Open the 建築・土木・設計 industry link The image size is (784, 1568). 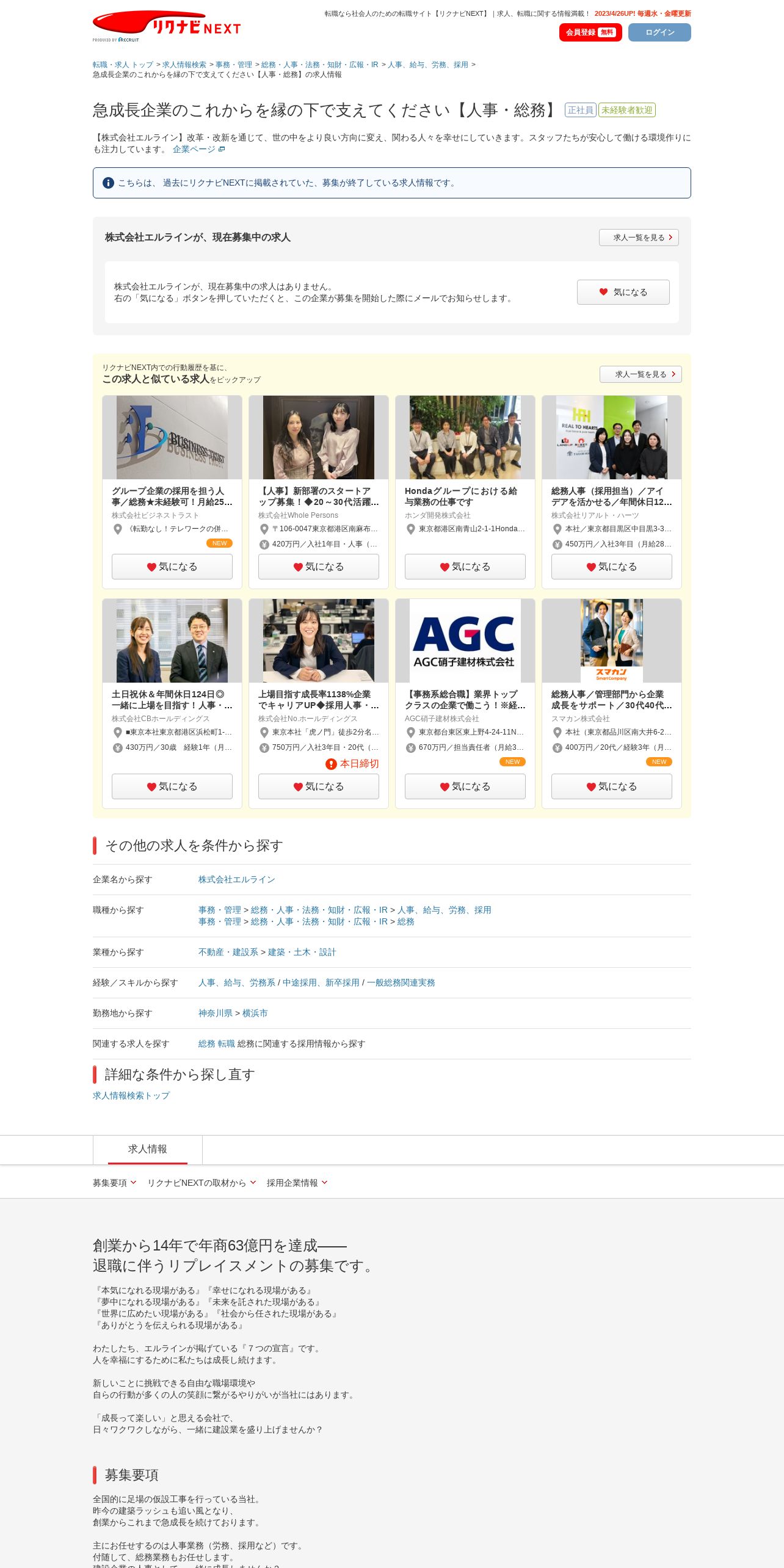coord(302,952)
